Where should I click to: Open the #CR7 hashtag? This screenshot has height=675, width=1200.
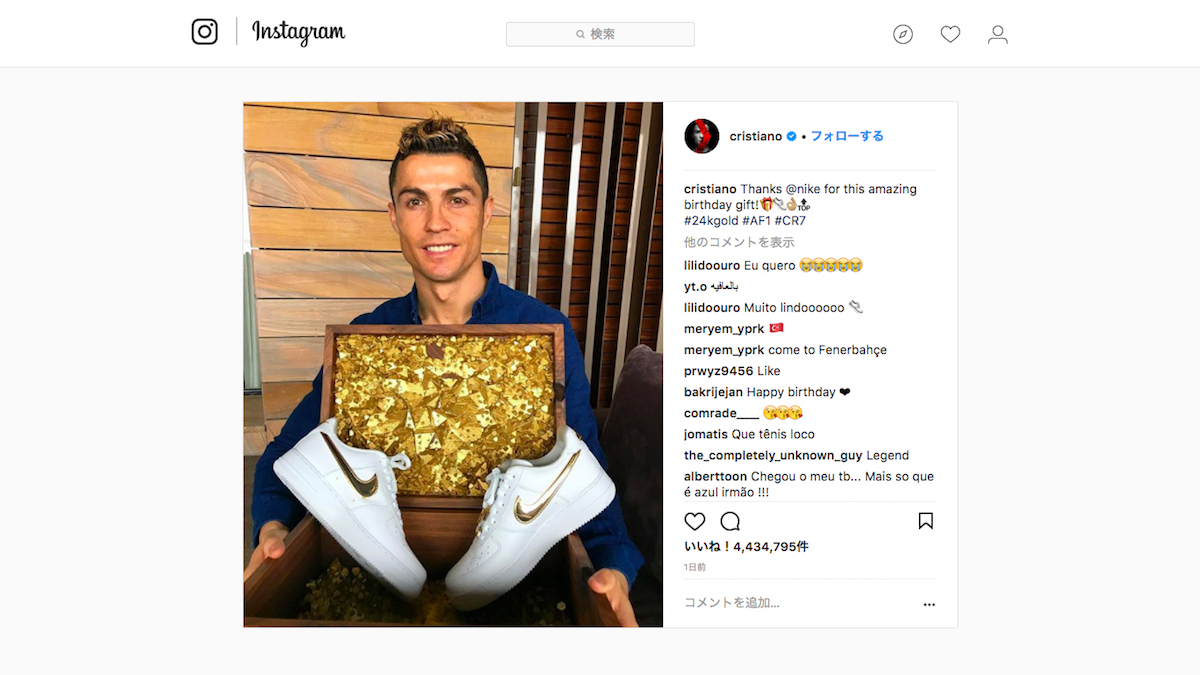point(790,221)
